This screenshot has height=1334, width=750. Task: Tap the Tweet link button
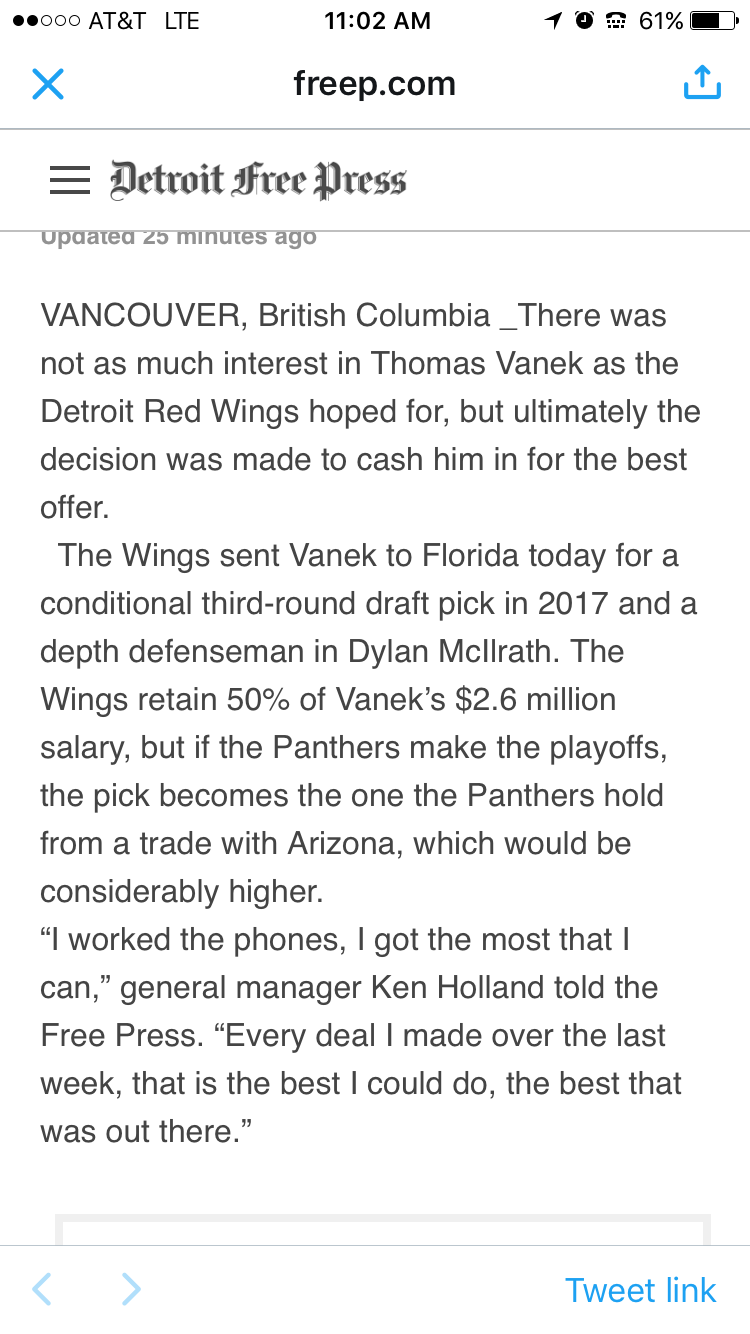pyautogui.click(x=640, y=1290)
